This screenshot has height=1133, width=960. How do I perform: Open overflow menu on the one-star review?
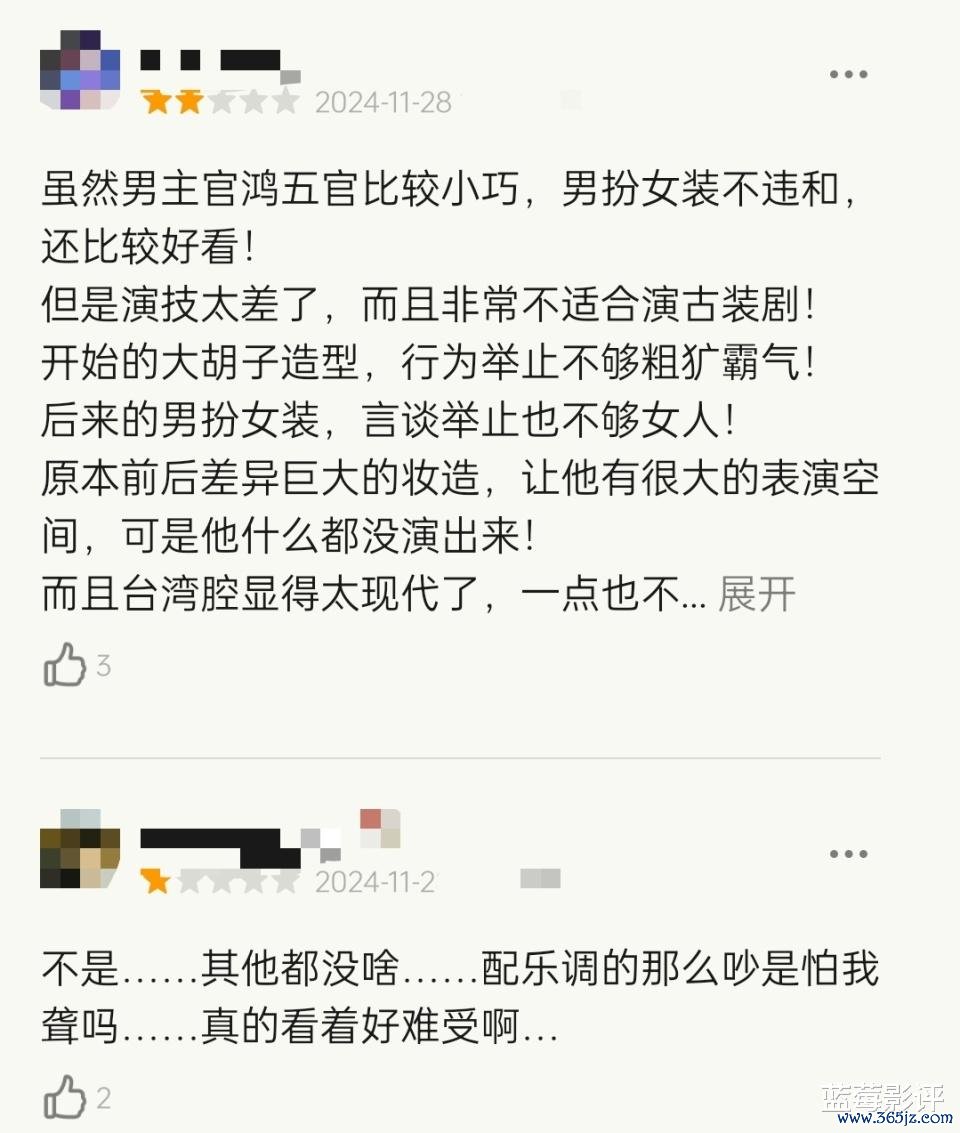tap(848, 854)
